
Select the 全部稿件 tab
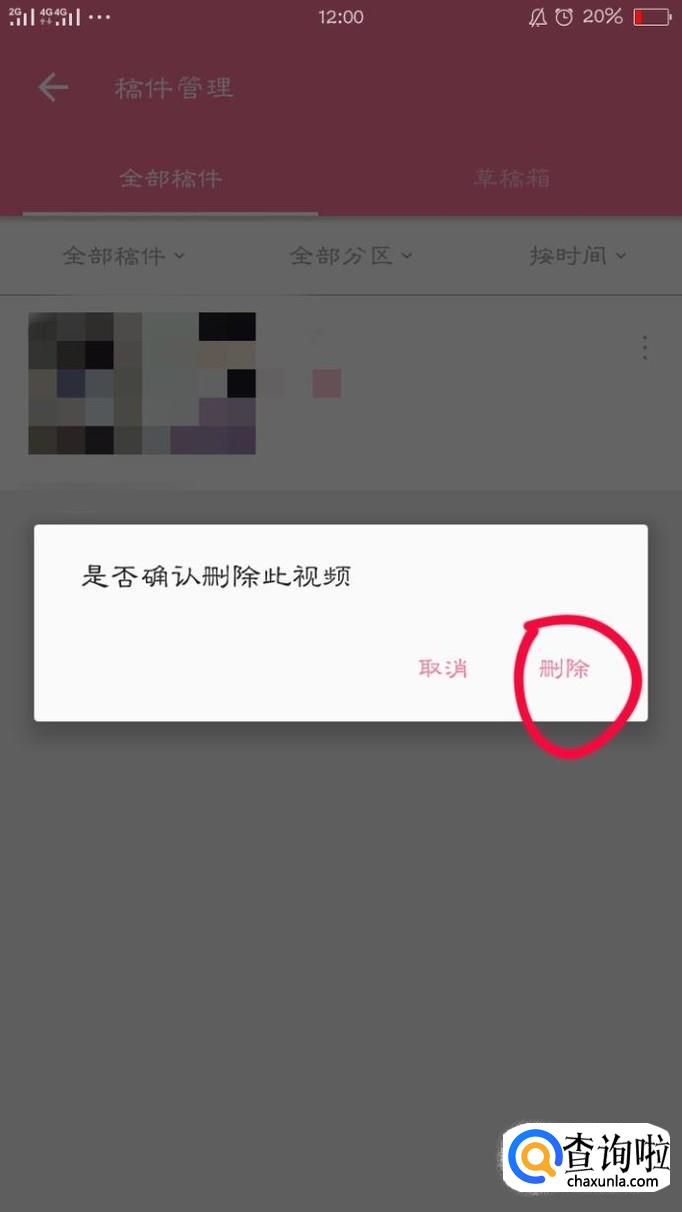pos(171,179)
